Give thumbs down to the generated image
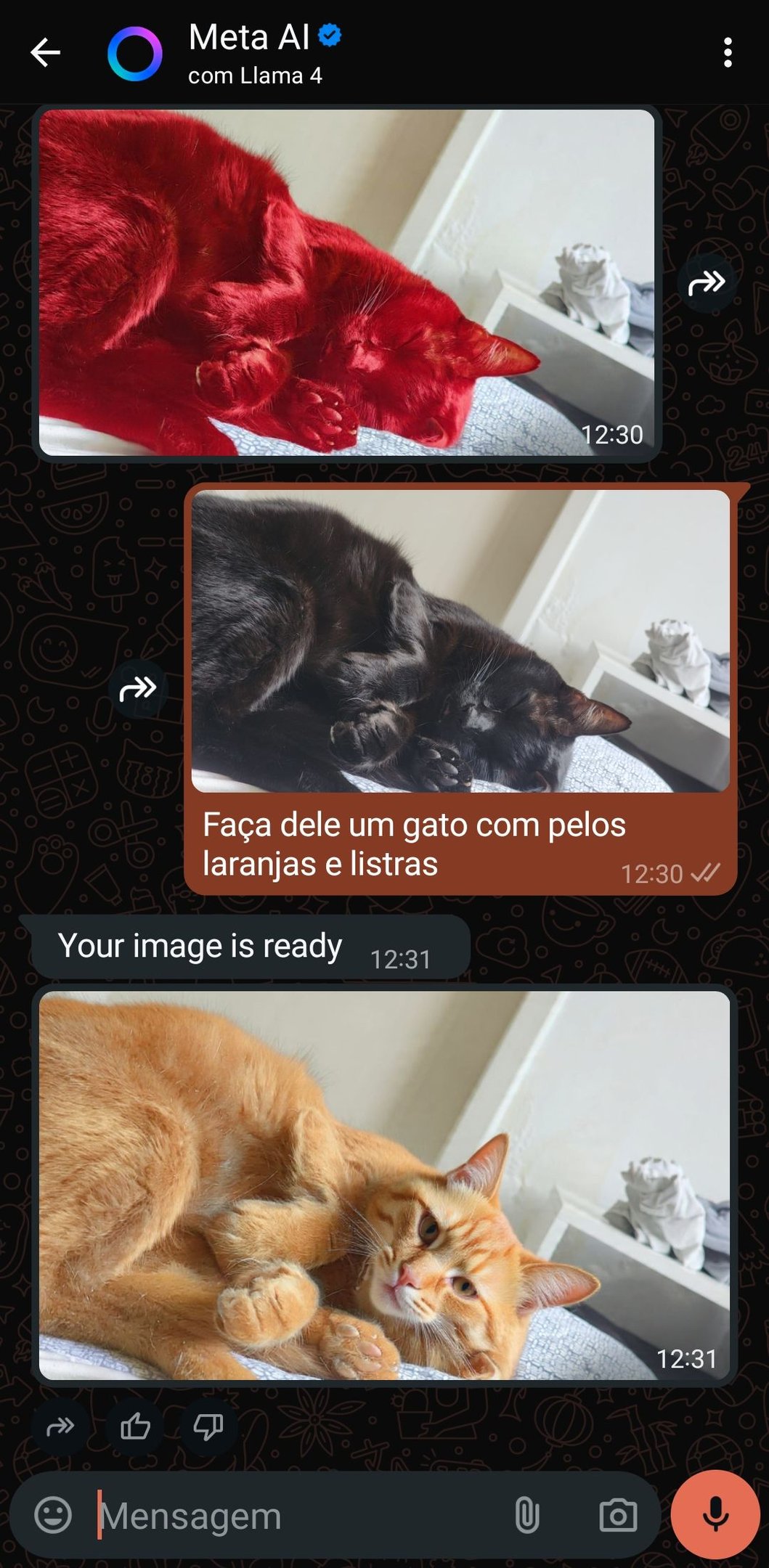The height and width of the screenshot is (1568, 769). 208,1427
